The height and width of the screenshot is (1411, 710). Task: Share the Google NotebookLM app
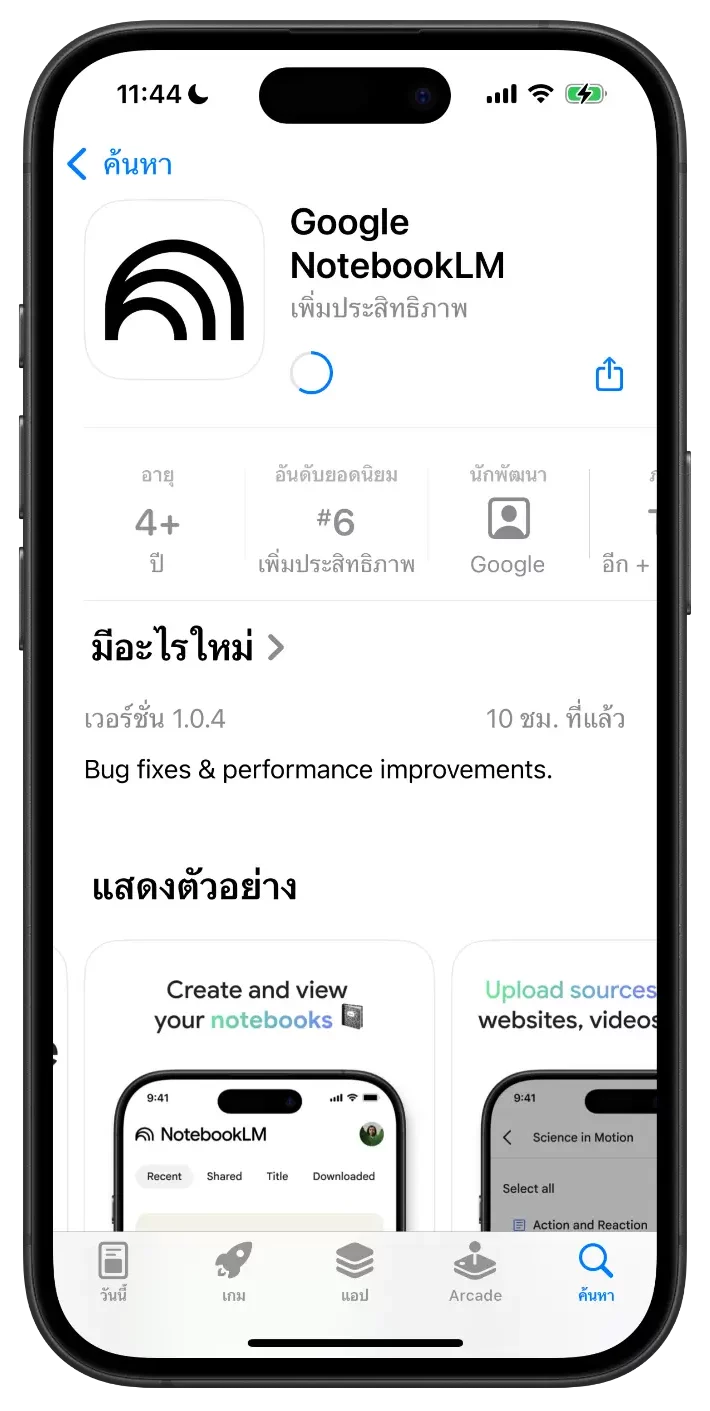609,375
